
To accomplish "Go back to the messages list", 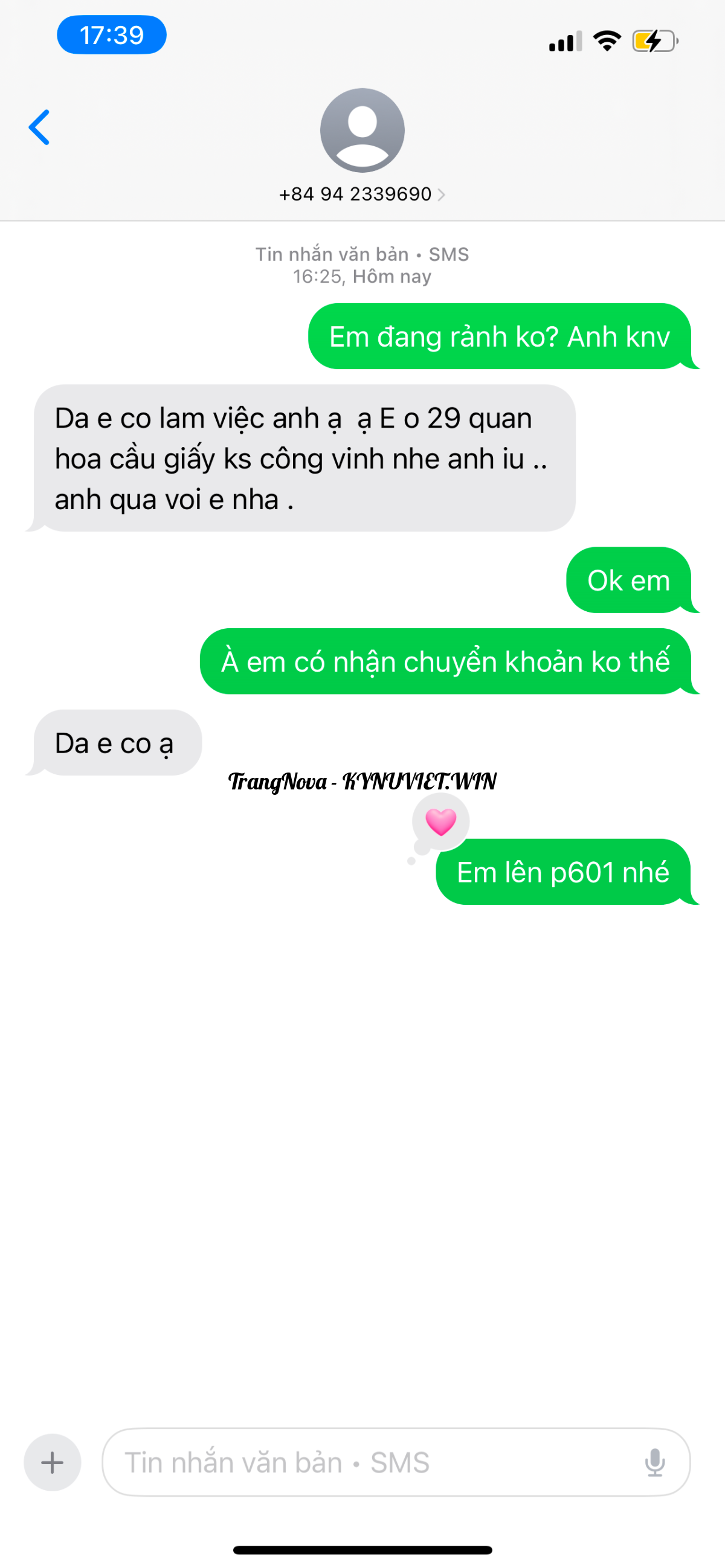I will pyautogui.click(x=39, y=127).
